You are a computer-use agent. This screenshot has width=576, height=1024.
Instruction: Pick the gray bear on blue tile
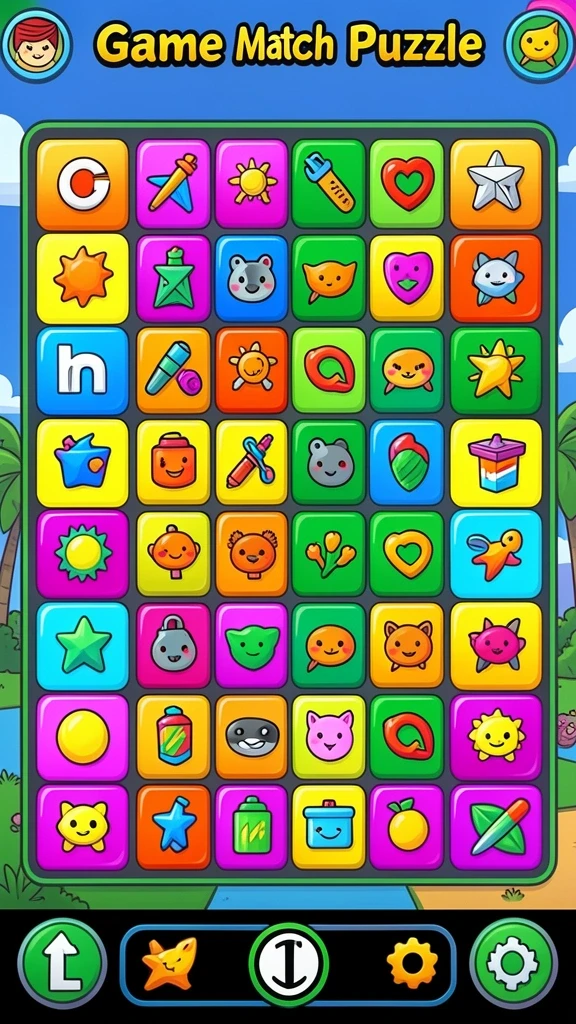pyautogui.click(x=251, y=278)
